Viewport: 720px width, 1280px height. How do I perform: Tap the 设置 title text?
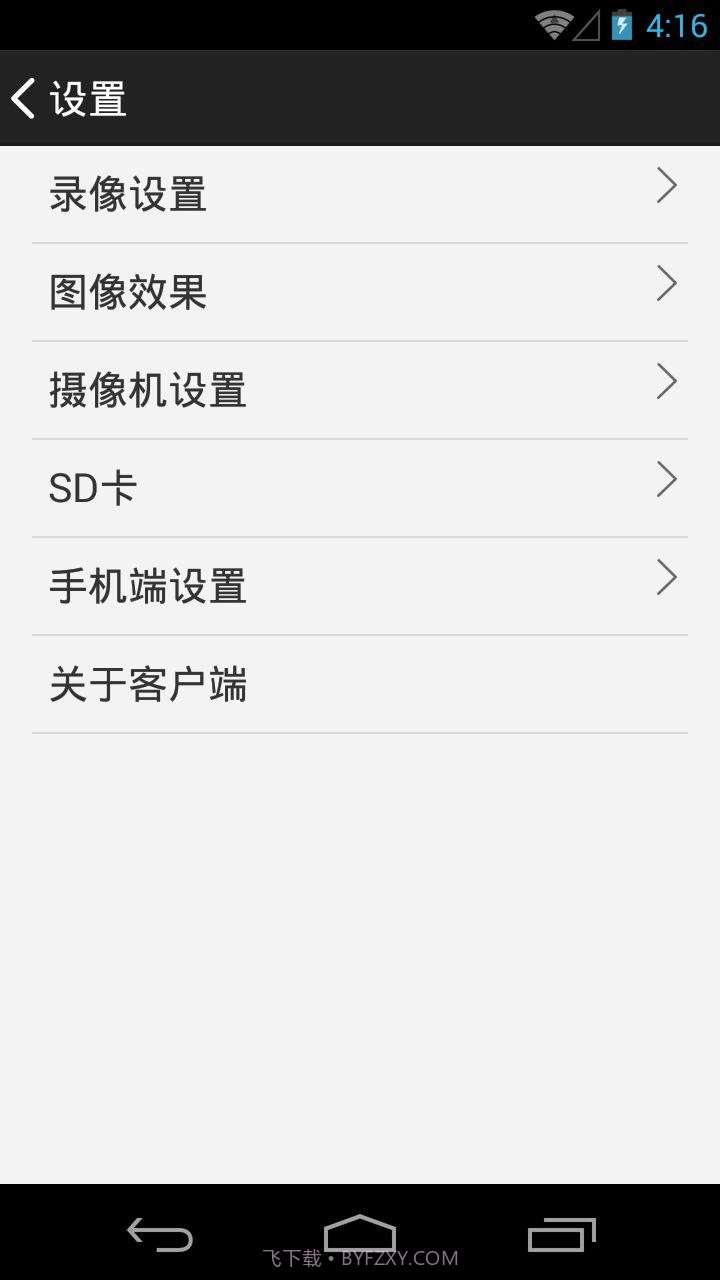coord(88,98)
